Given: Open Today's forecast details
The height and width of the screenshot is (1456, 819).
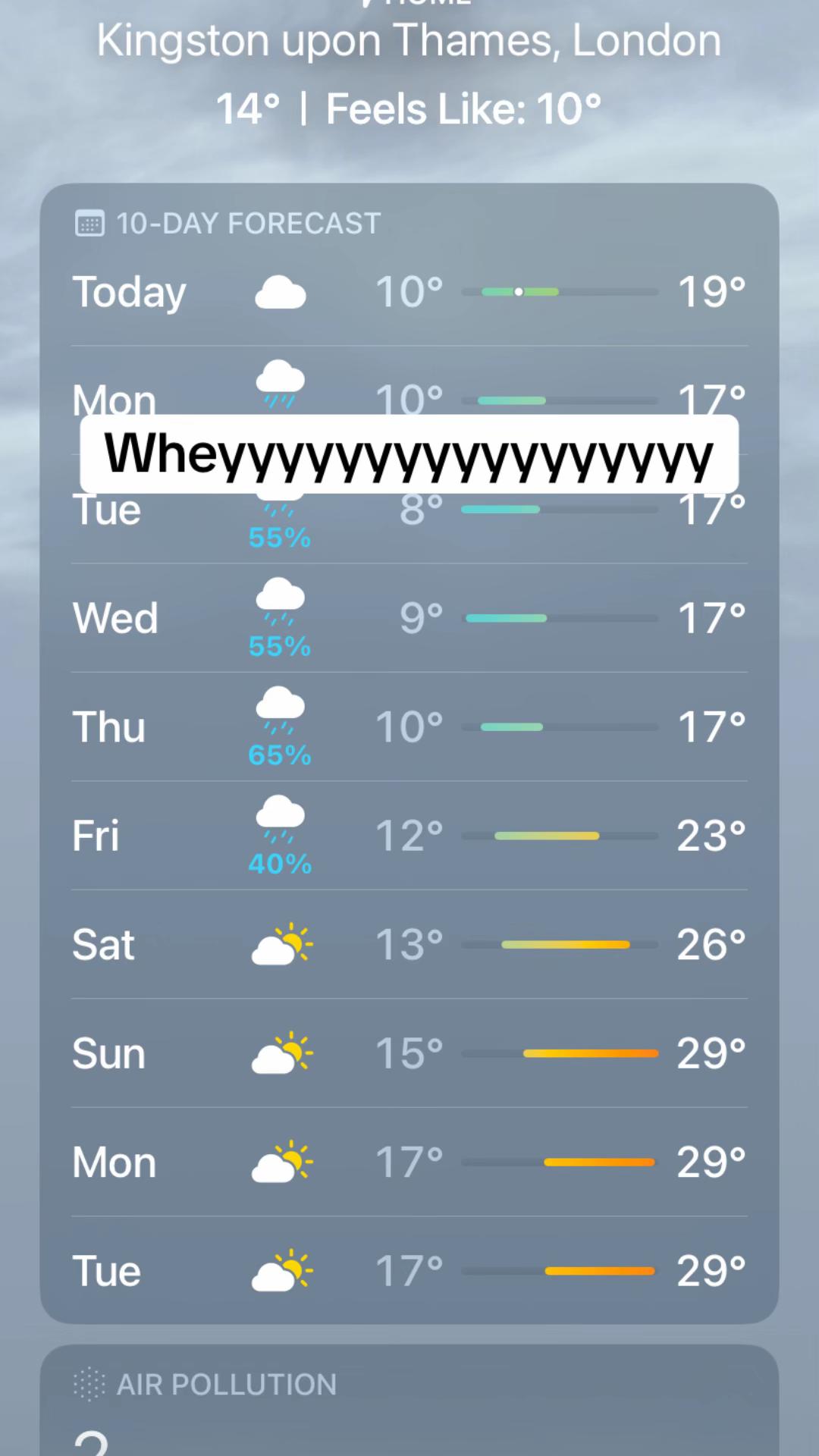Looking at the screenshot, I should point(409,292).
